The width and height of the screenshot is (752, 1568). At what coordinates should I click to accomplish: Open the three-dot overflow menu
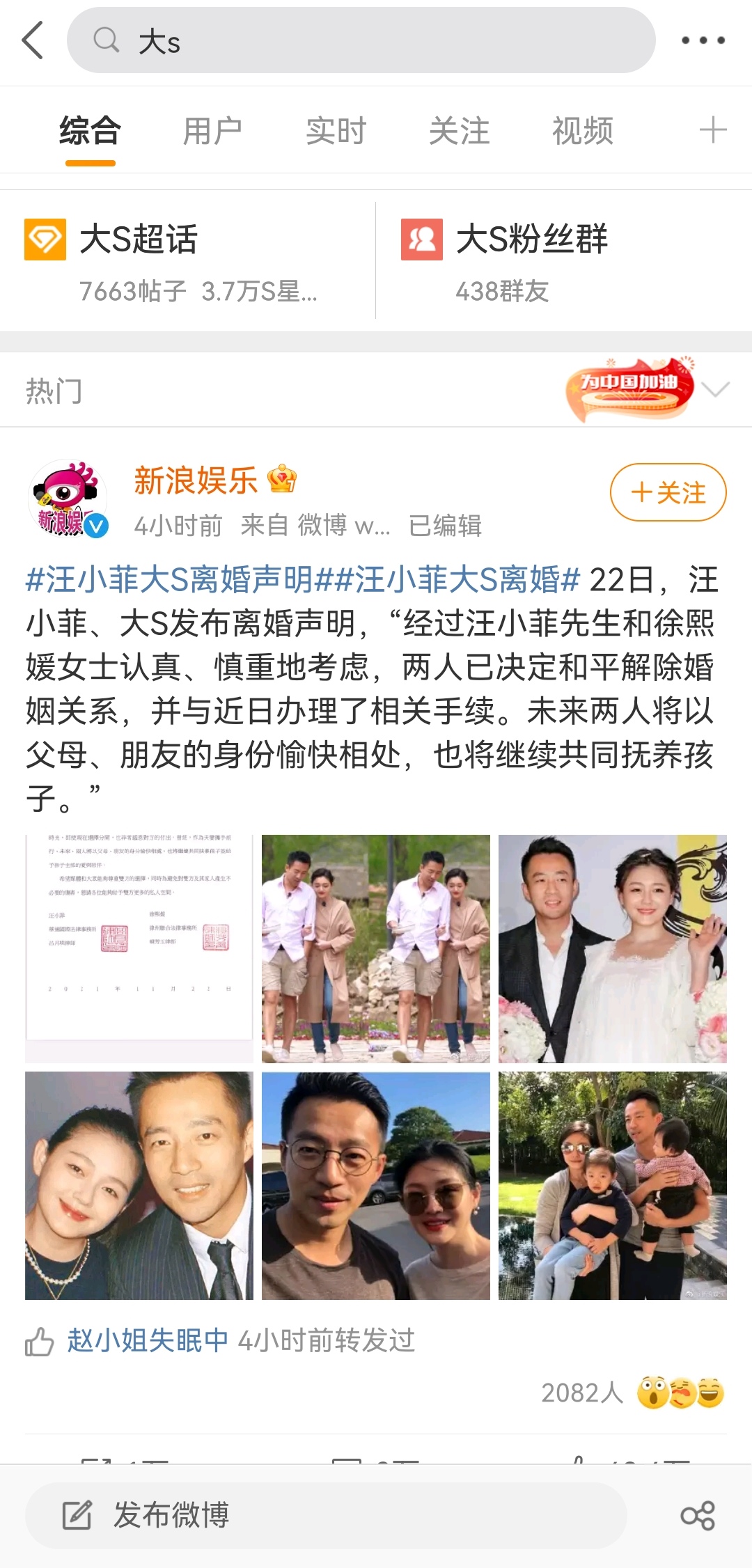[703, 40]
